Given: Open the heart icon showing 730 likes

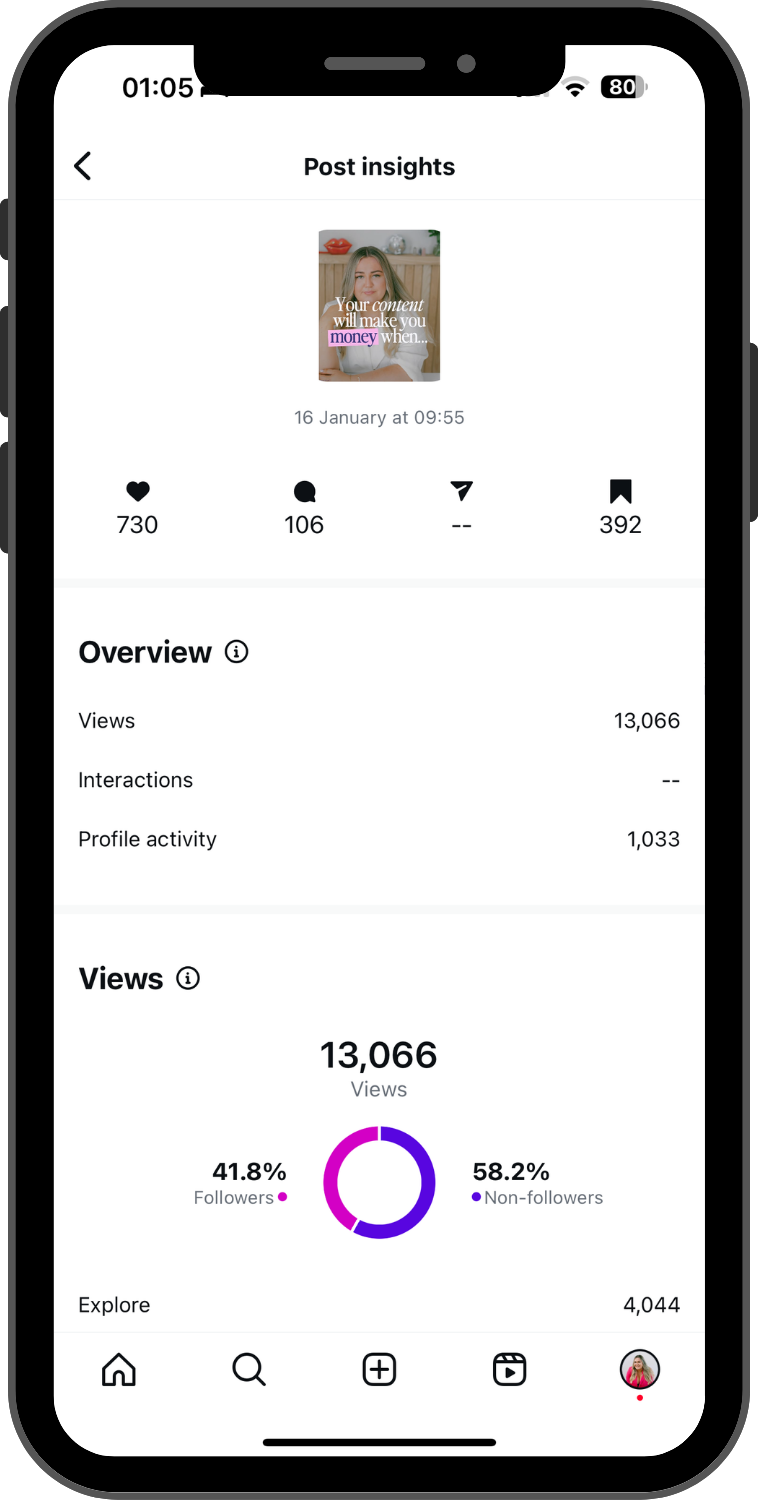Looking at the screenshot, I should [137, 492].
